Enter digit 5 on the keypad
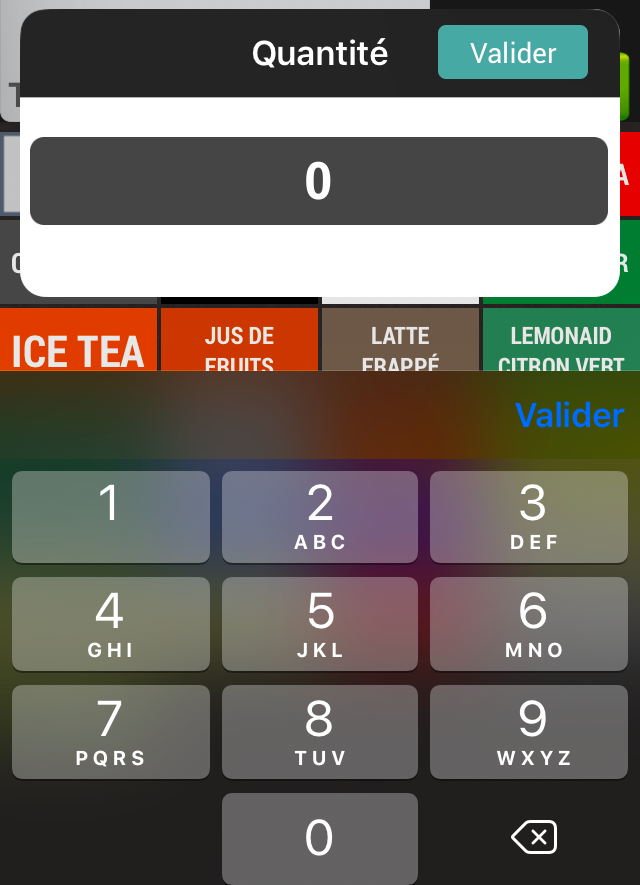The width and height of the screenshot is (640, 885). (320, 623)
